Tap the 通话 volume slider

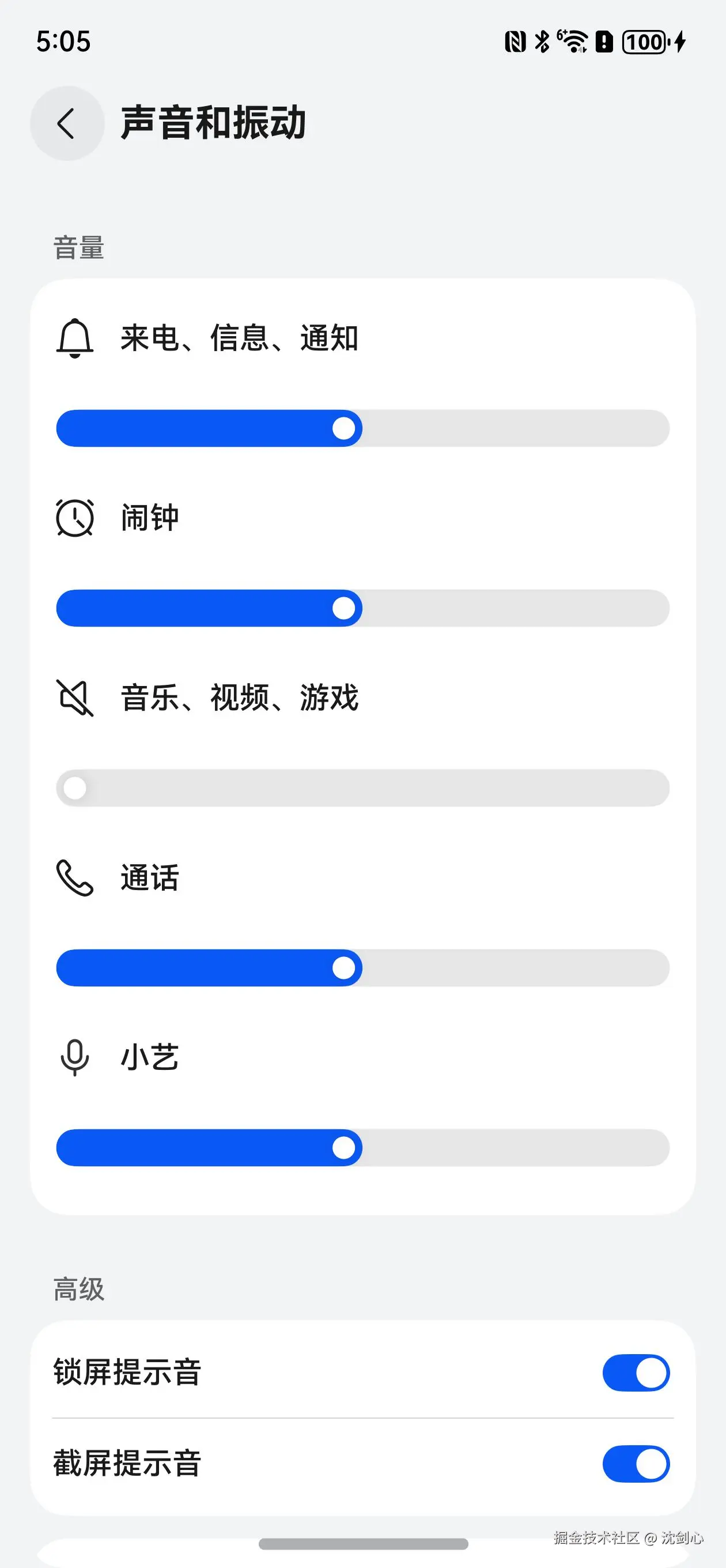362,968
